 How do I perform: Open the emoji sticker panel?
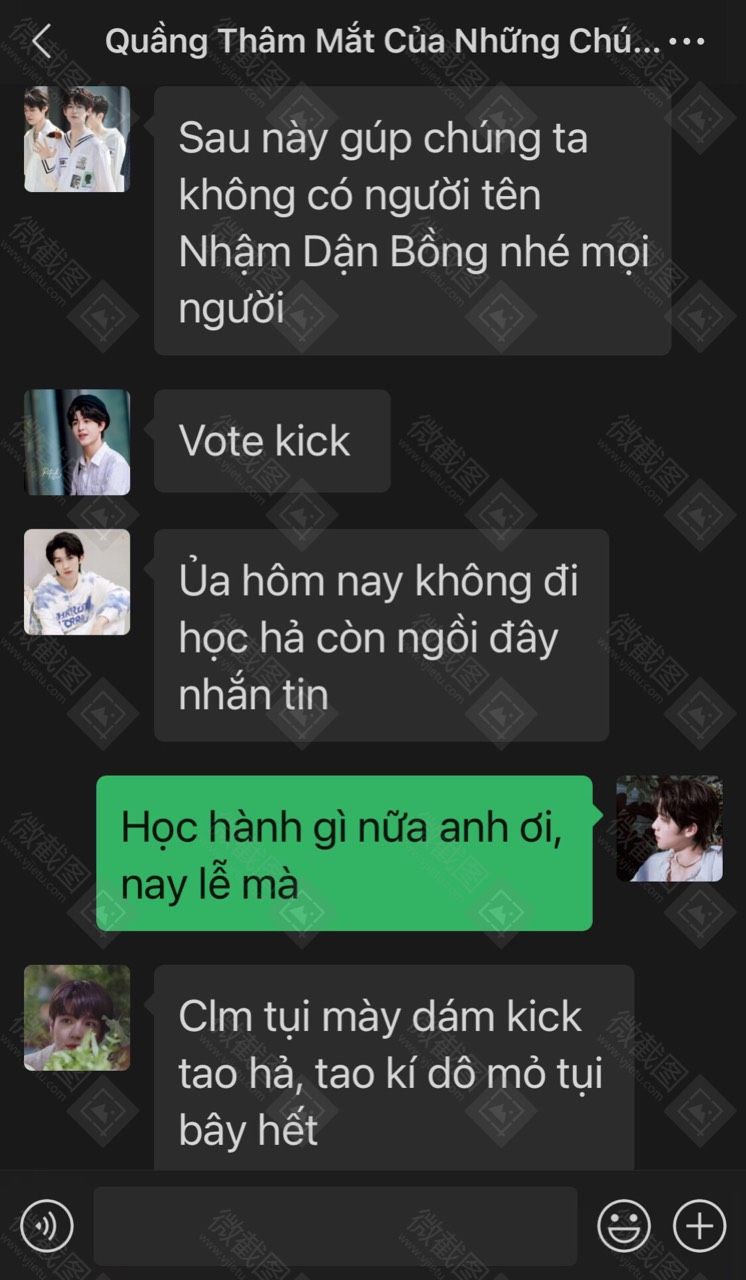point(624,1224)
